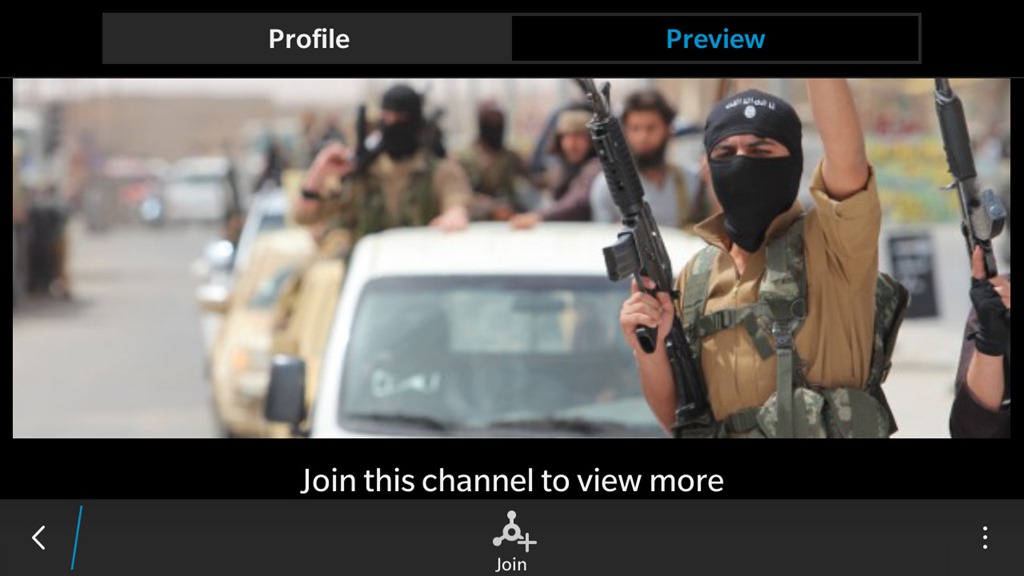Join this channel

coord(512,540)
